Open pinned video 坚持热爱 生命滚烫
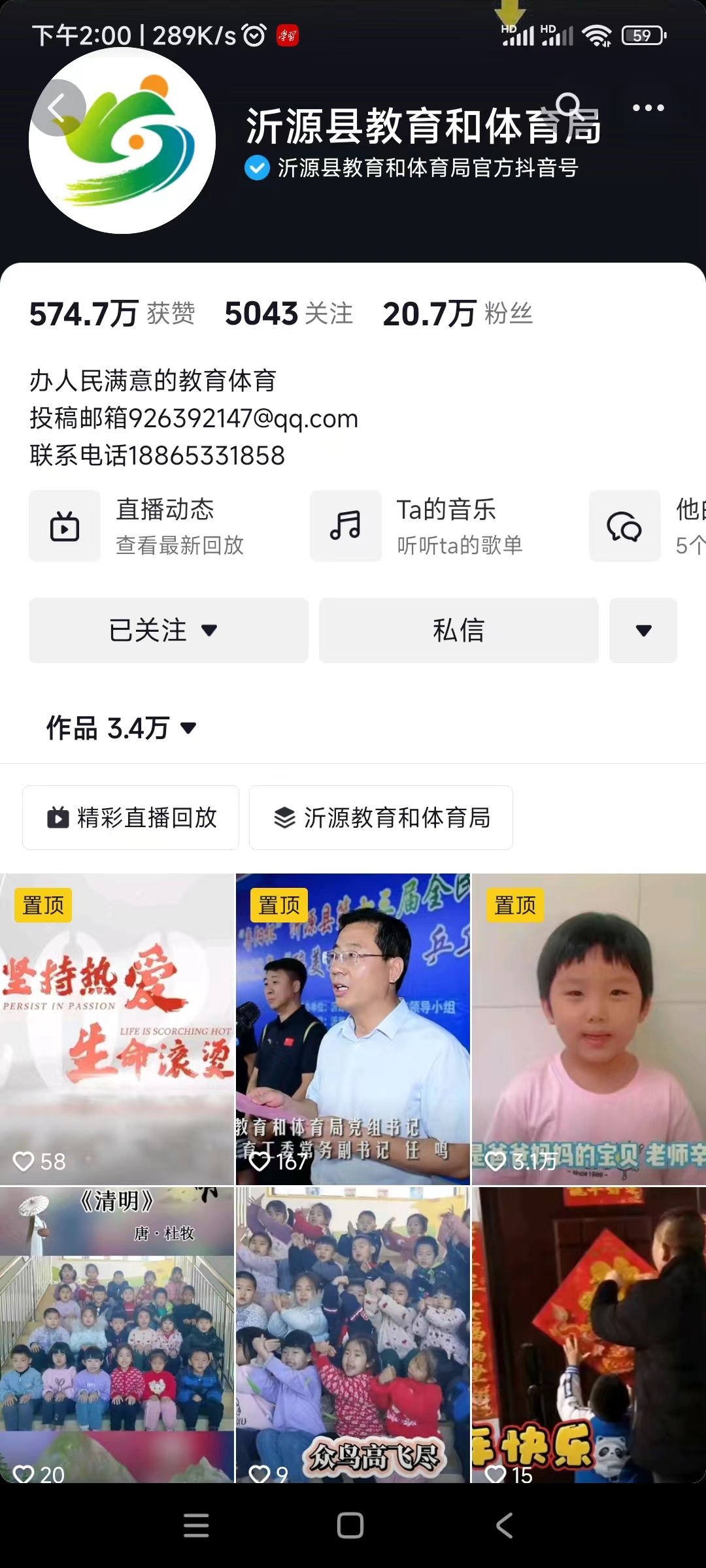The image size is (706, 1568). tap(117, 1029)
